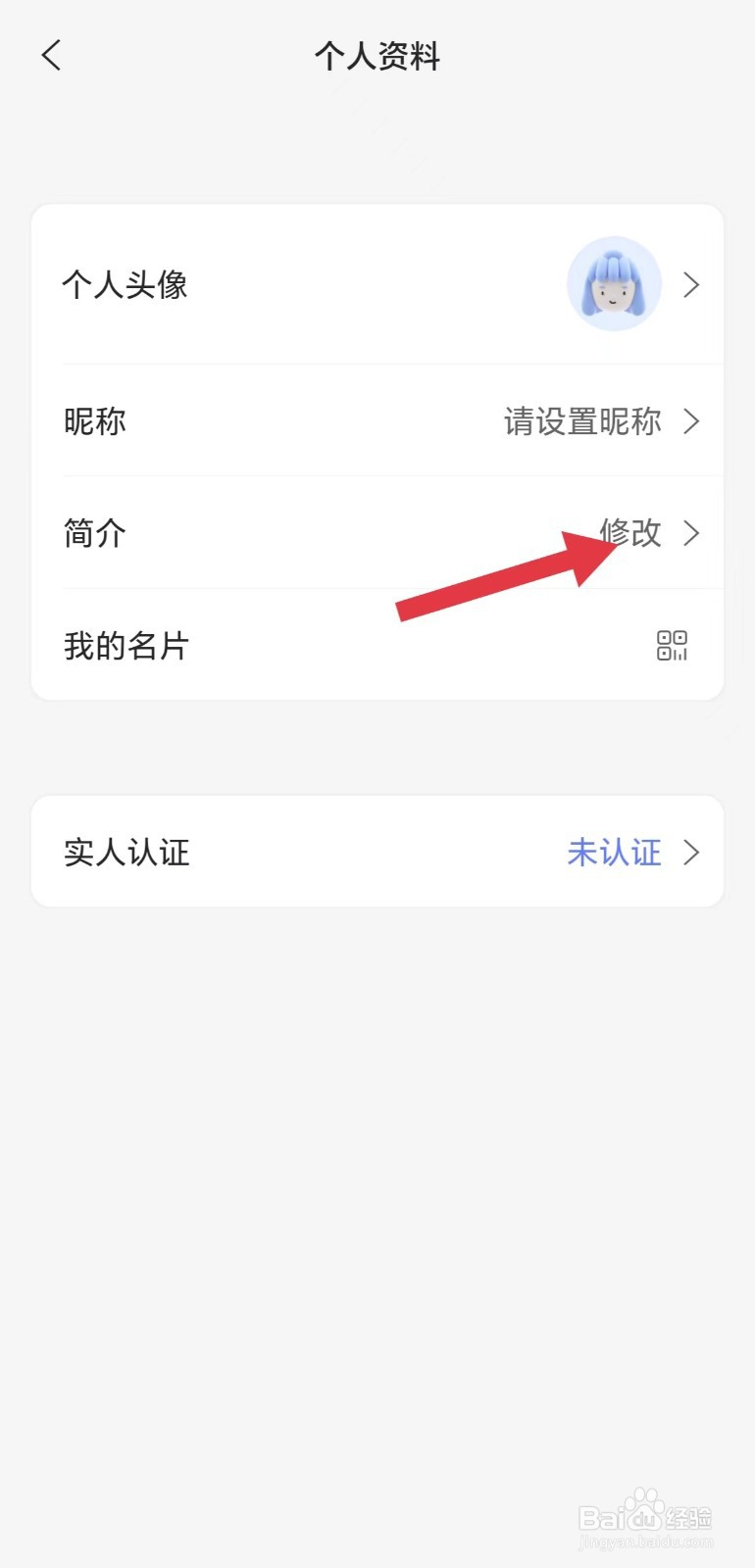Tap the back chevron in the header
This screenshot has width=755, height=1568.
point(50,56)
